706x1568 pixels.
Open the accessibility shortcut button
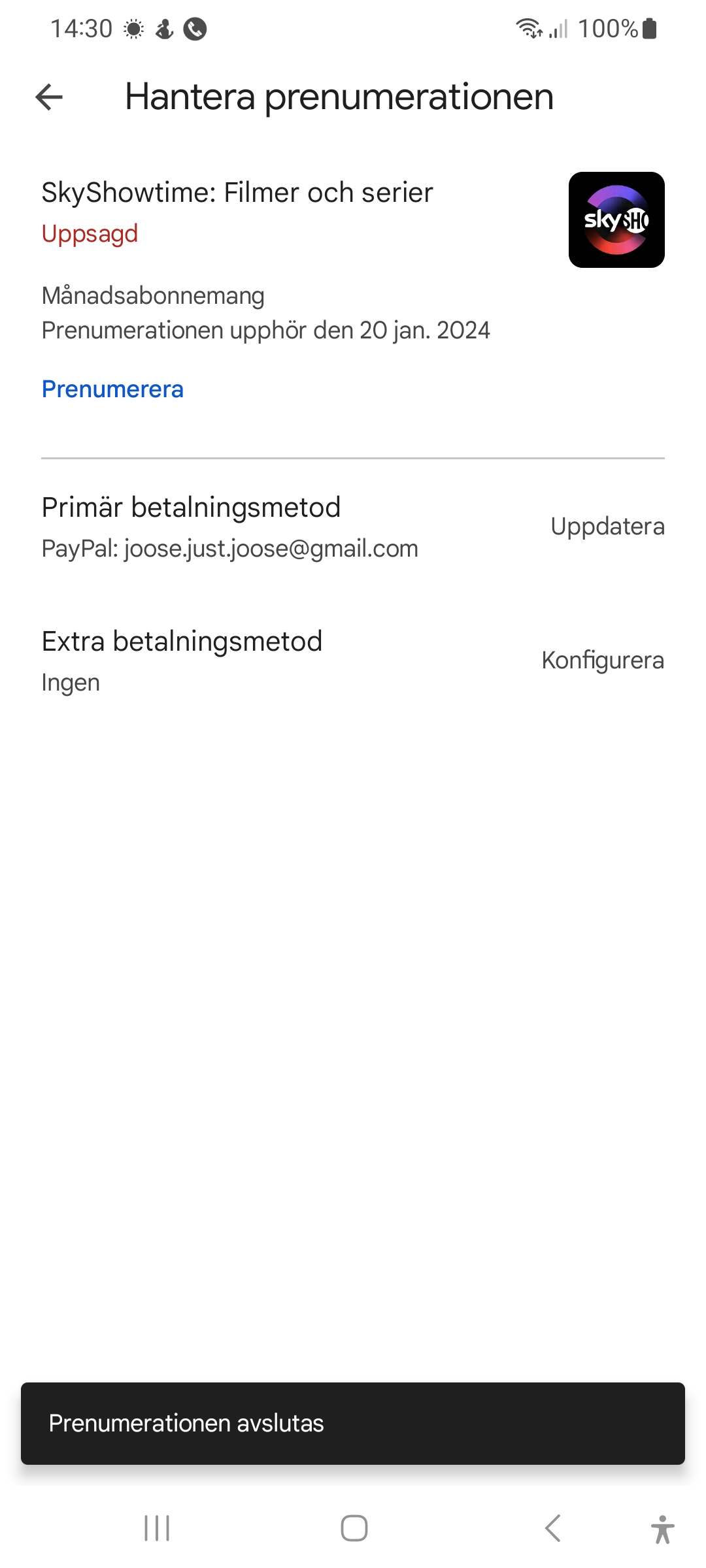coord(662,1529)
